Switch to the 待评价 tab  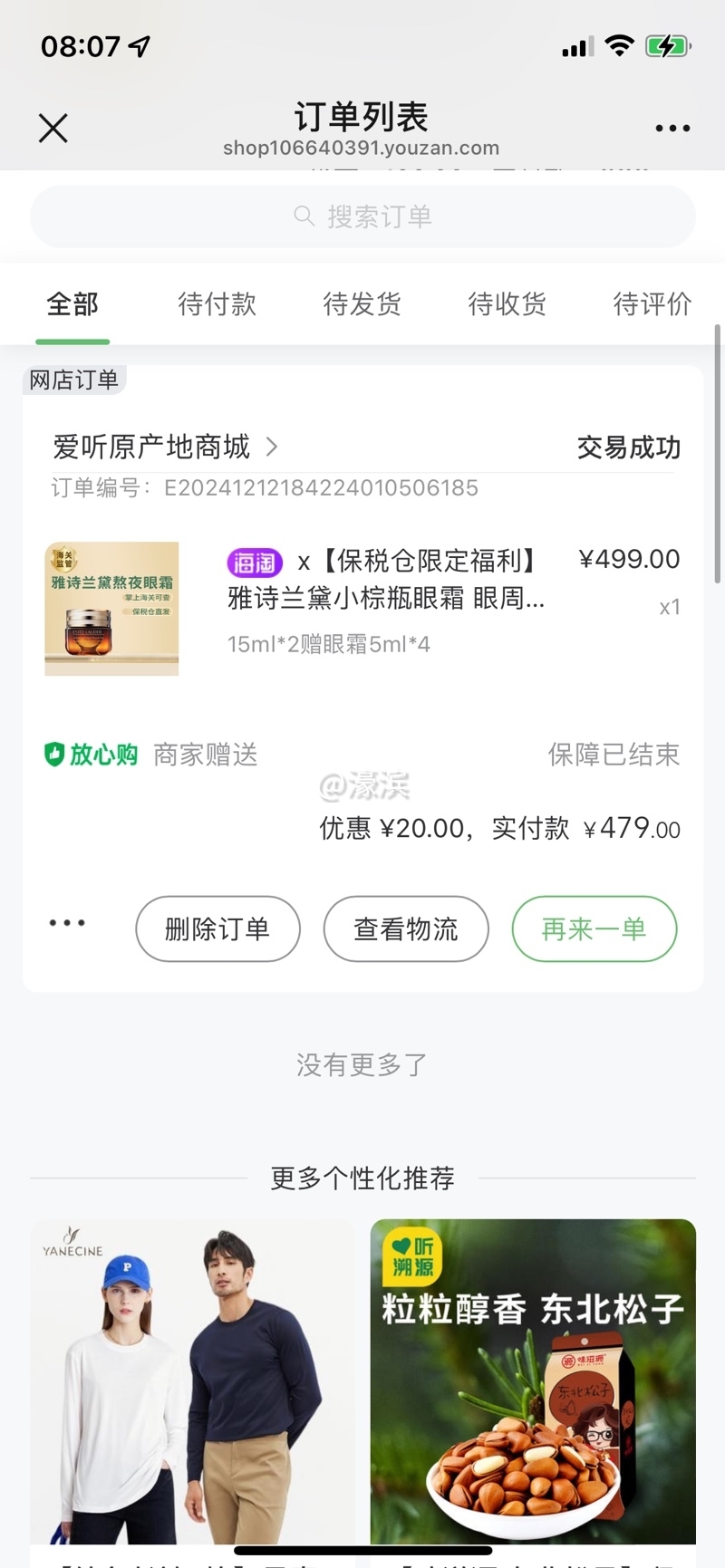(652, 304)
